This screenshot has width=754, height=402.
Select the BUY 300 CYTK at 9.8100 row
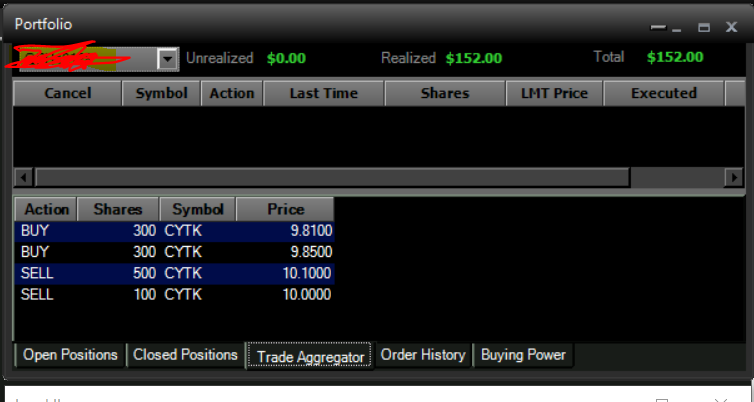pyautogui.click(x=175, y=231)
